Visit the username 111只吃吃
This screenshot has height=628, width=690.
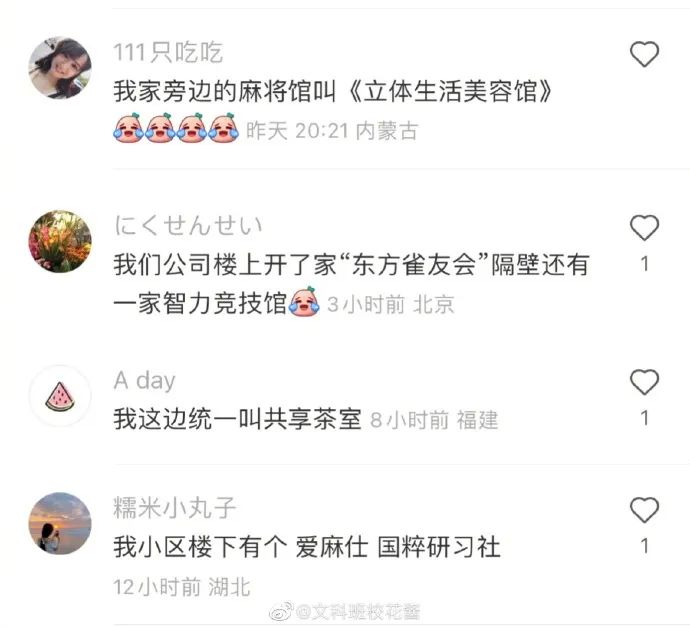point(168,52)
